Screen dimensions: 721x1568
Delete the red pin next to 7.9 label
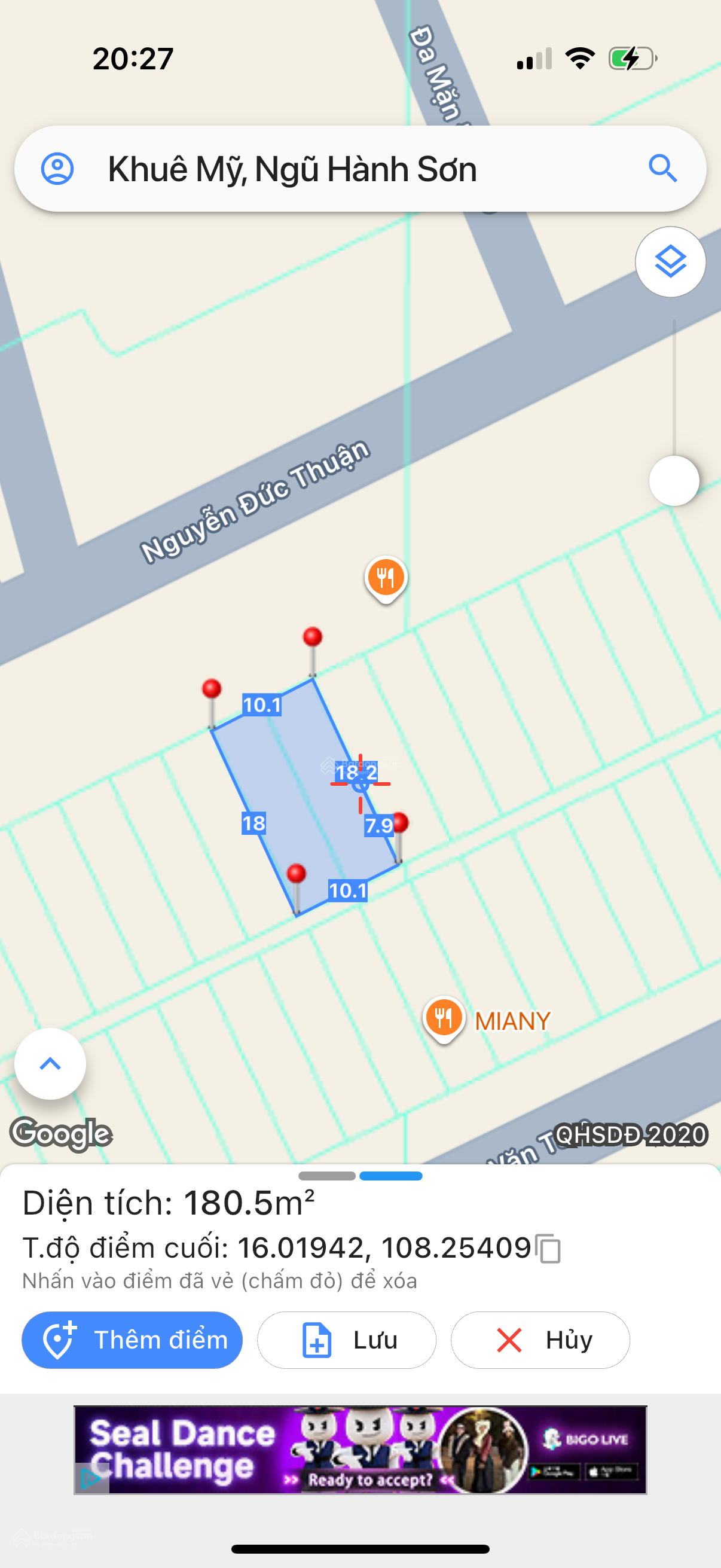(x=400, y=823)
